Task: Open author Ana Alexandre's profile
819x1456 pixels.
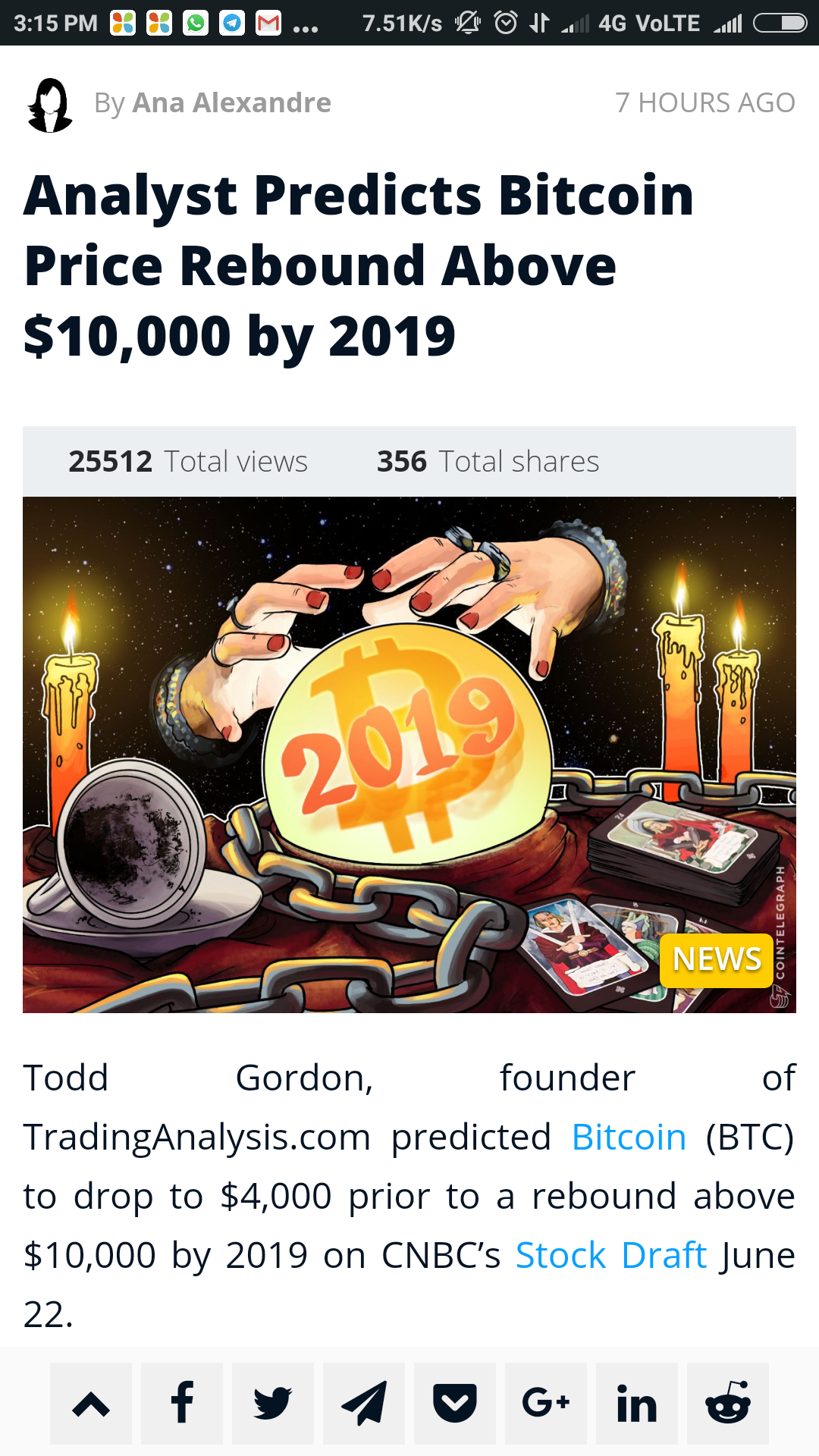Action: (231, 102)
